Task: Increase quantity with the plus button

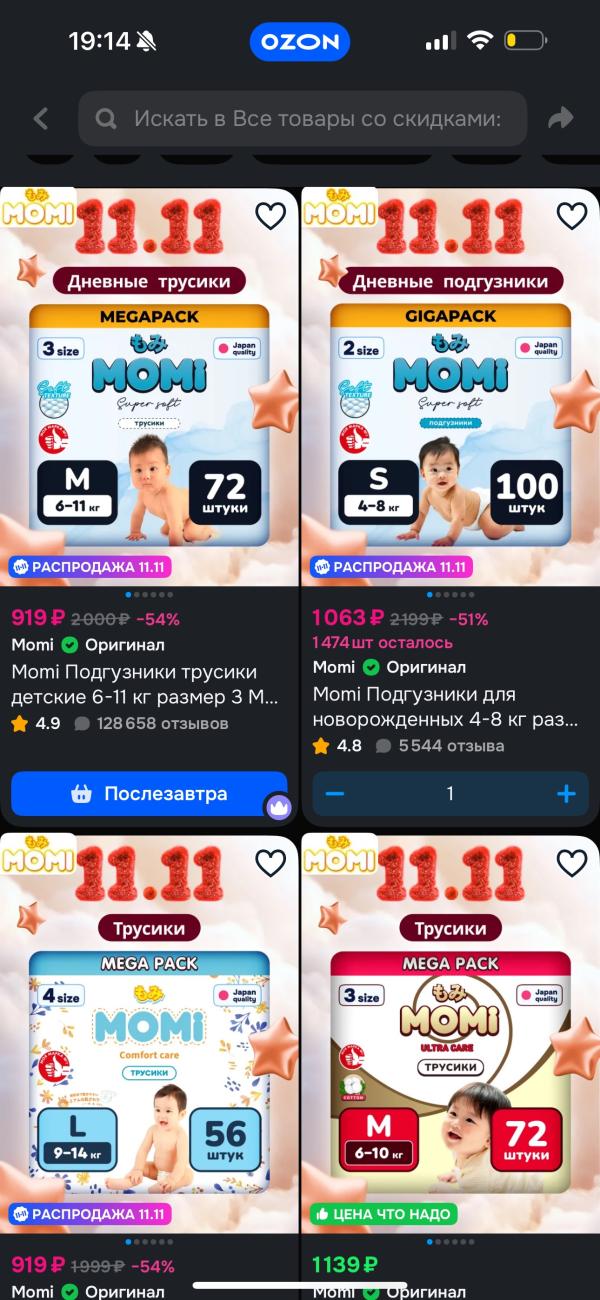Action: point(566,794)
